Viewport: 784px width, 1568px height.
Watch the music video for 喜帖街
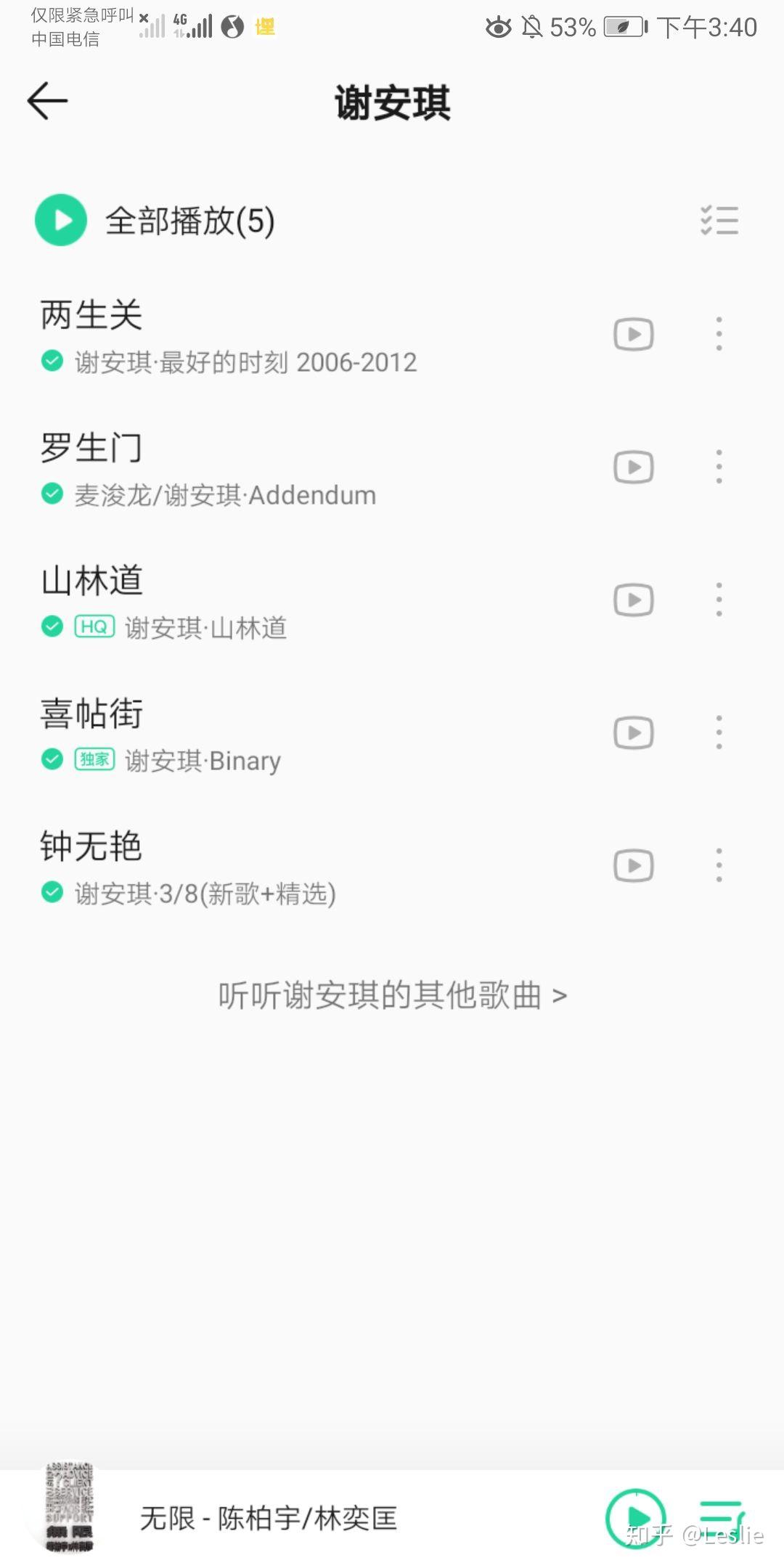(x=634, y=733)
